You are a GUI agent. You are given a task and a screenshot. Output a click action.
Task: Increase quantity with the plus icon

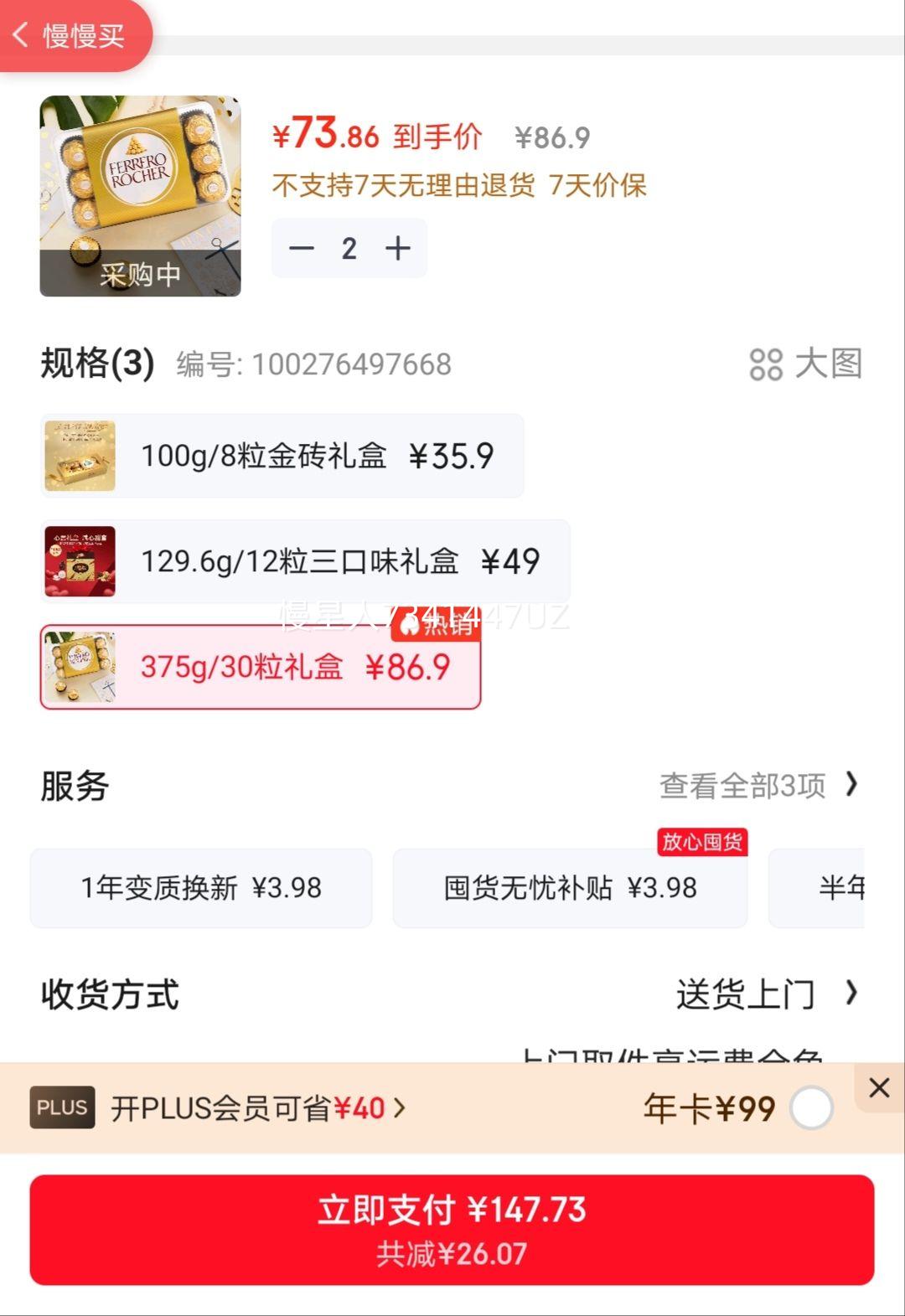point(396,247)
